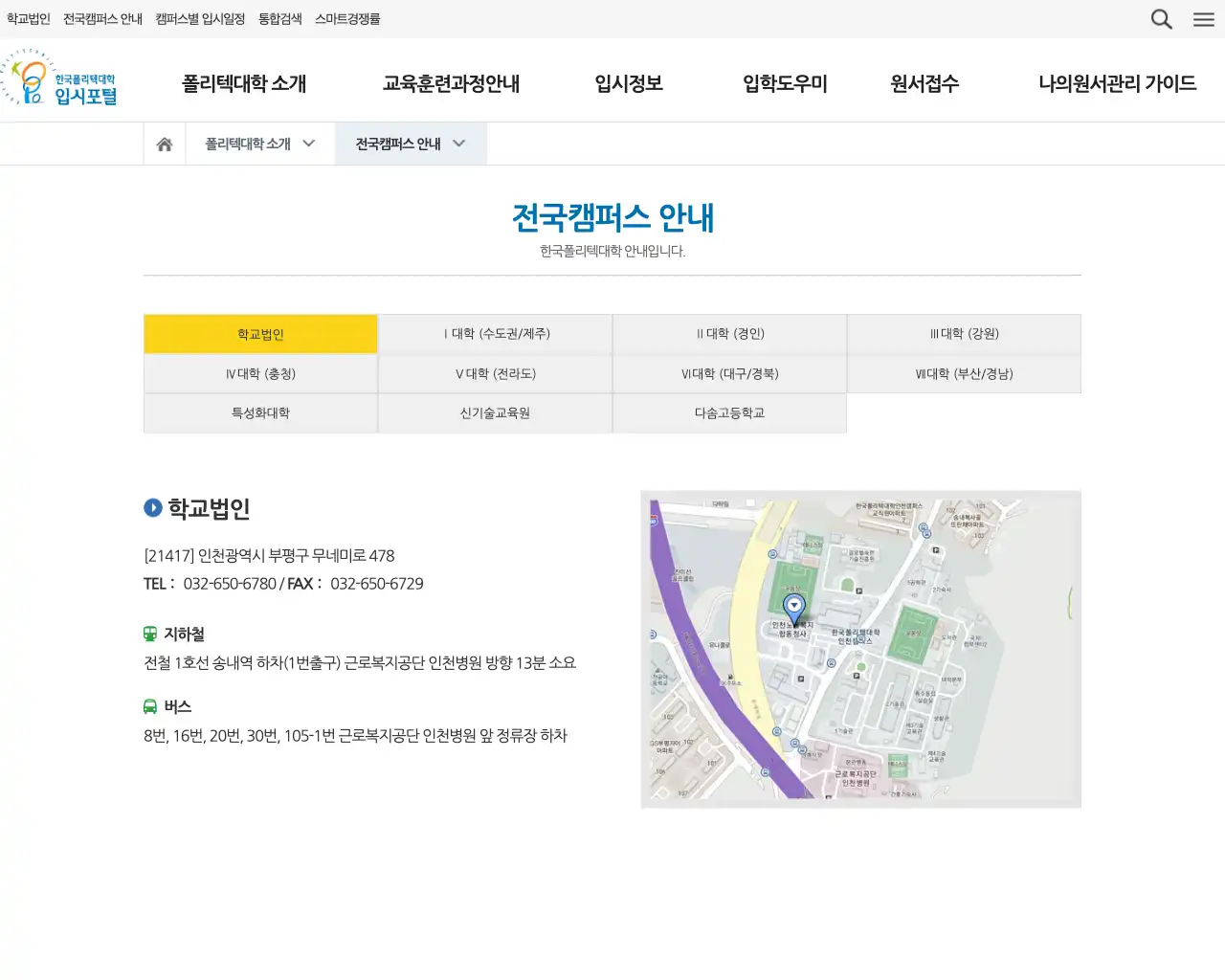Open the 신기술교육원 tab
Screen dimensions: 1225x980
[496, 413]
